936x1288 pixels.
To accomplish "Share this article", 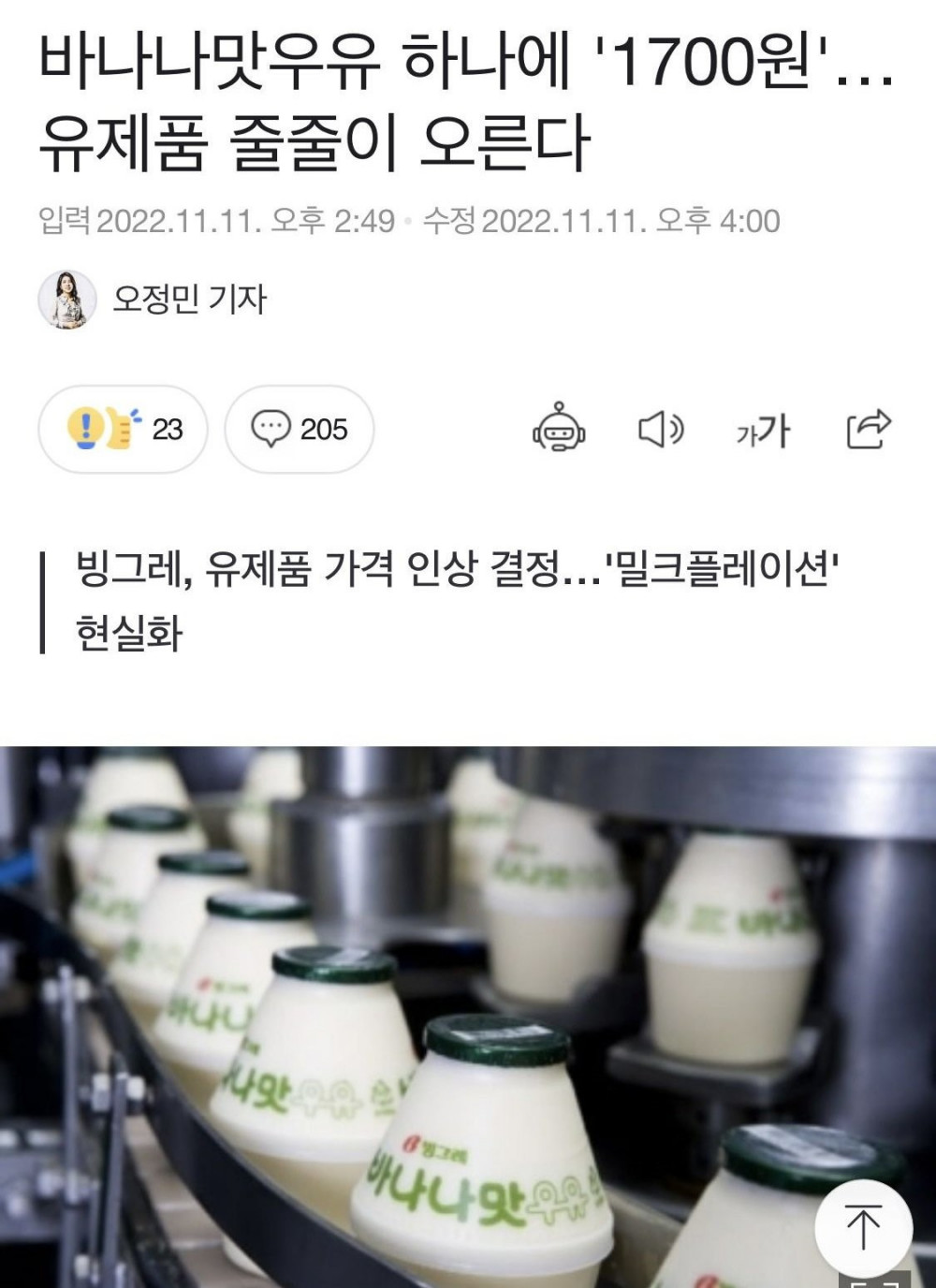I will click(868, 430).
